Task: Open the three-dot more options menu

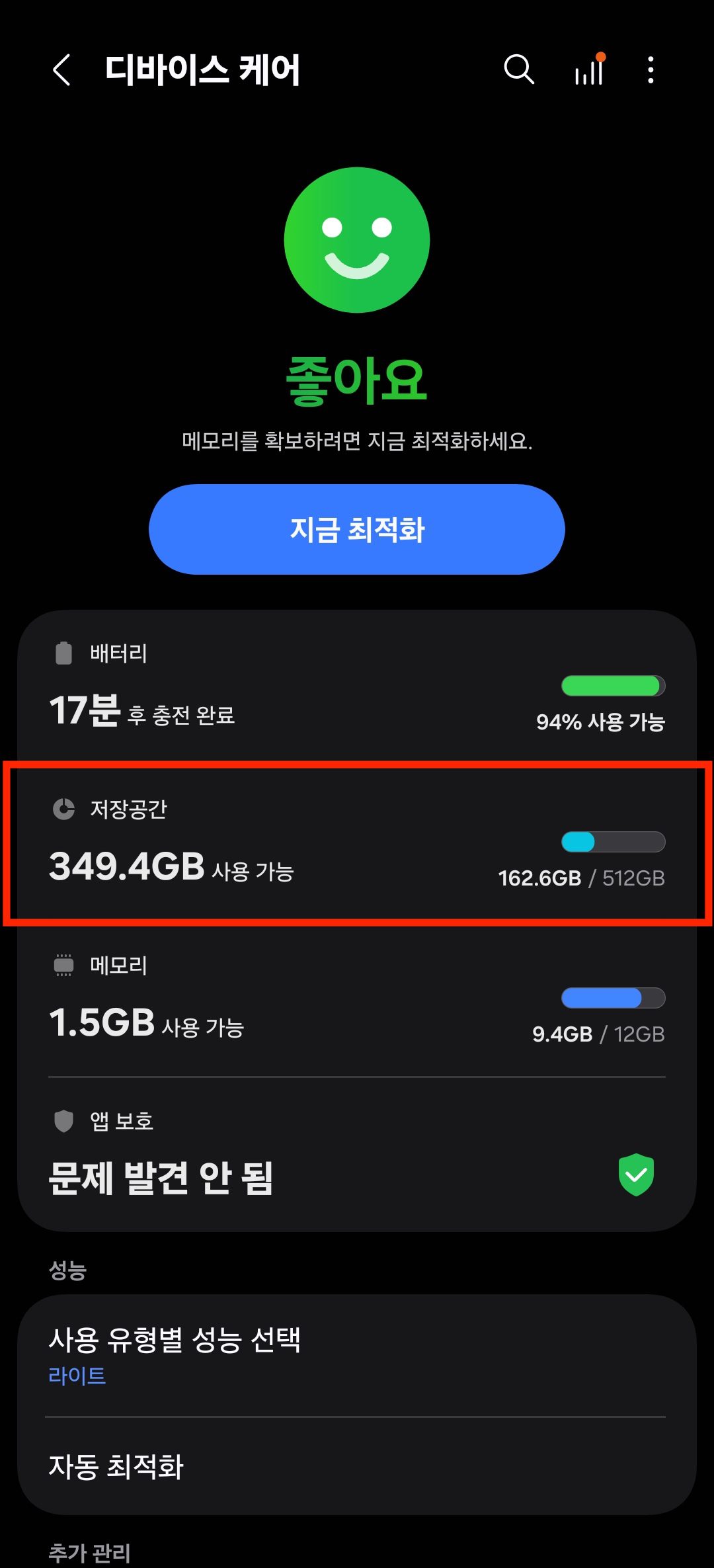Action: (651, 69)
